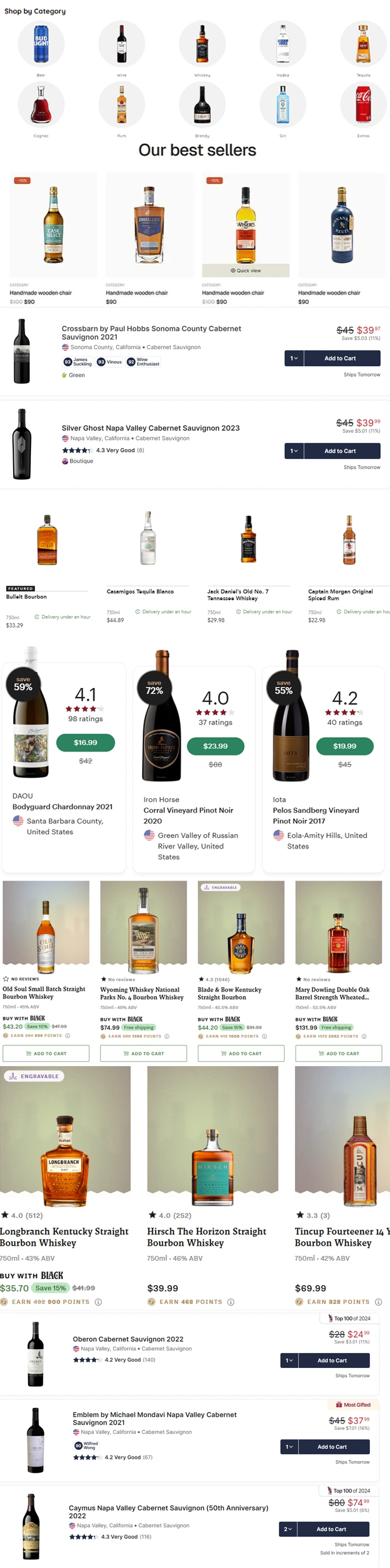Image resolution: width=390 pixels, height=1568 pixels.
Task: Add Old Soul Small Batch Bourbon to cart
Action: [46, 1053]
